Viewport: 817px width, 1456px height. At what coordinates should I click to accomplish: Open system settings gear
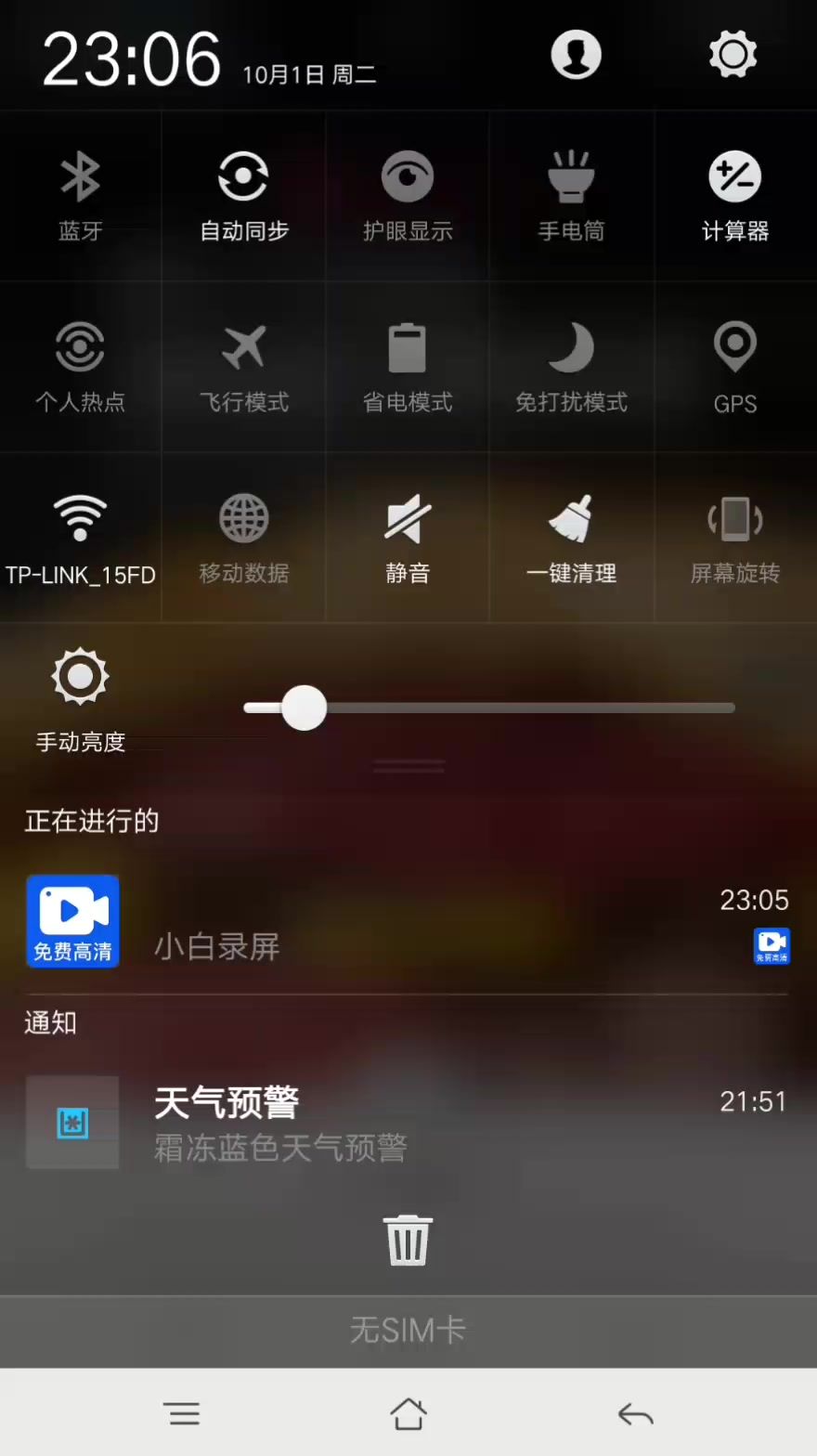tap(733, 55)
